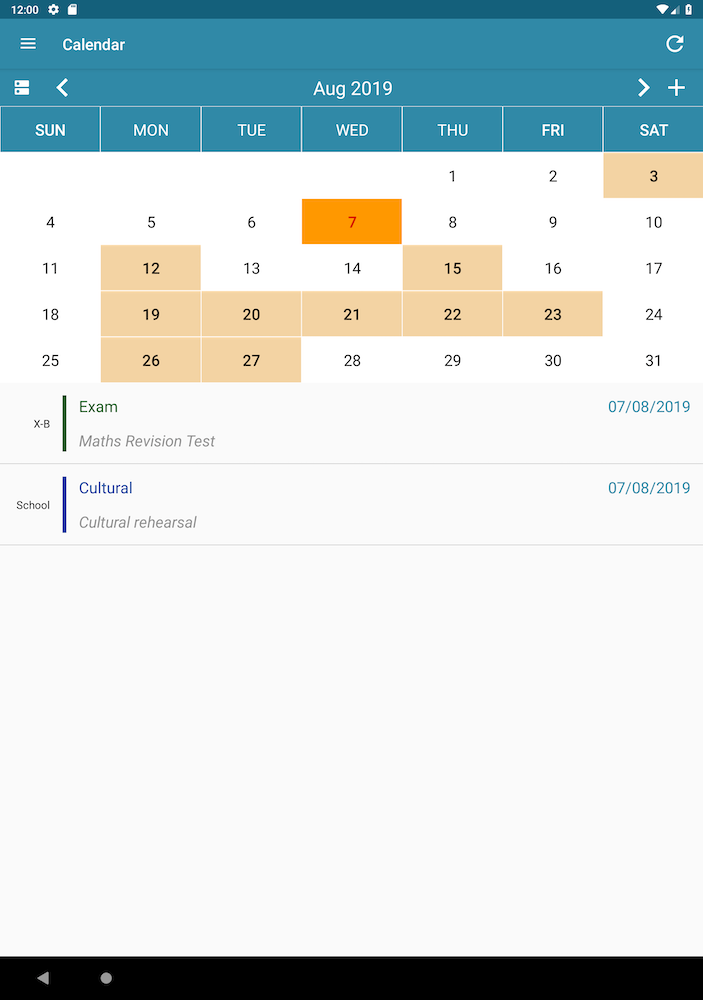Select August 19 on the calendar
Viewport: 703px width, 1000px height.
[151, 314]
